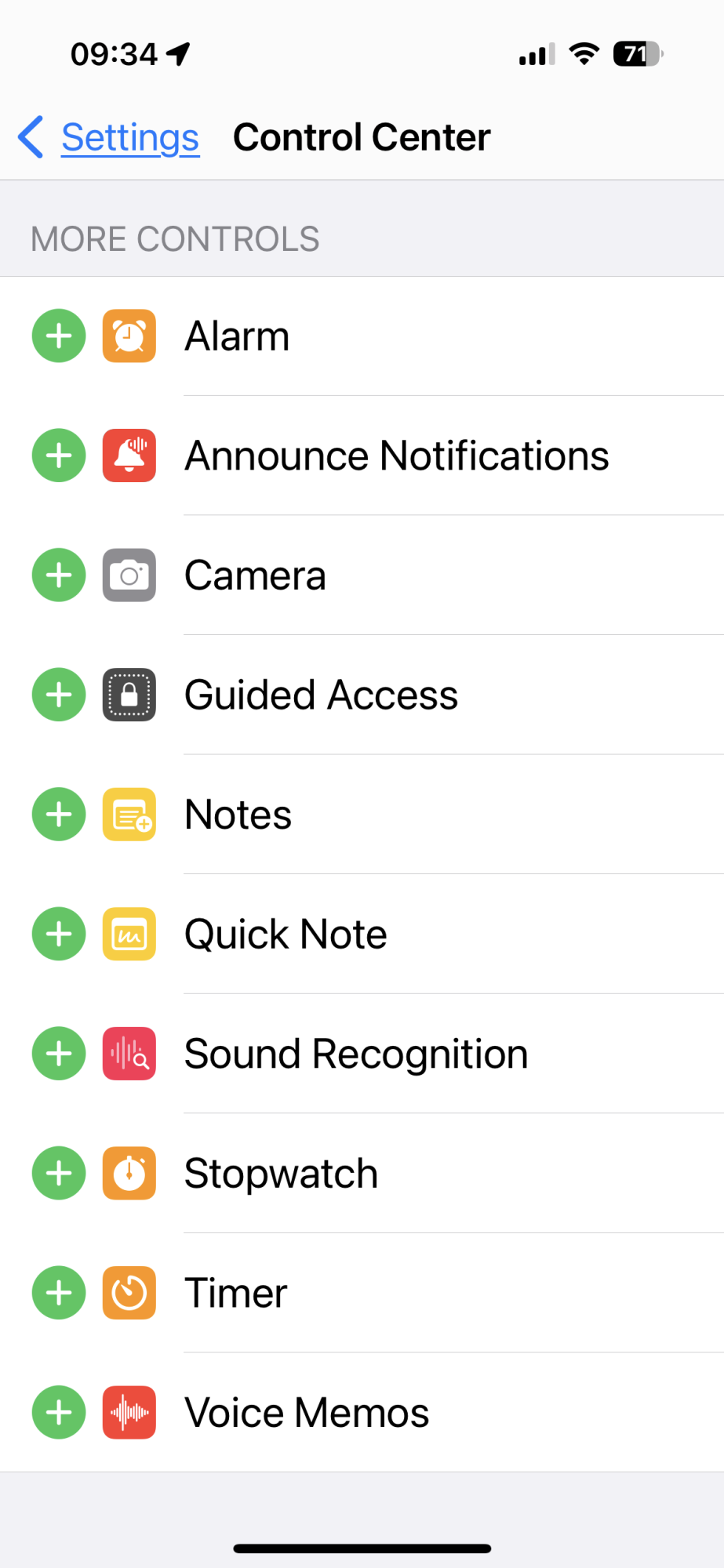The image size is (724, 1568).
Task: Add the Camera control
Action: tap(59, 575)
